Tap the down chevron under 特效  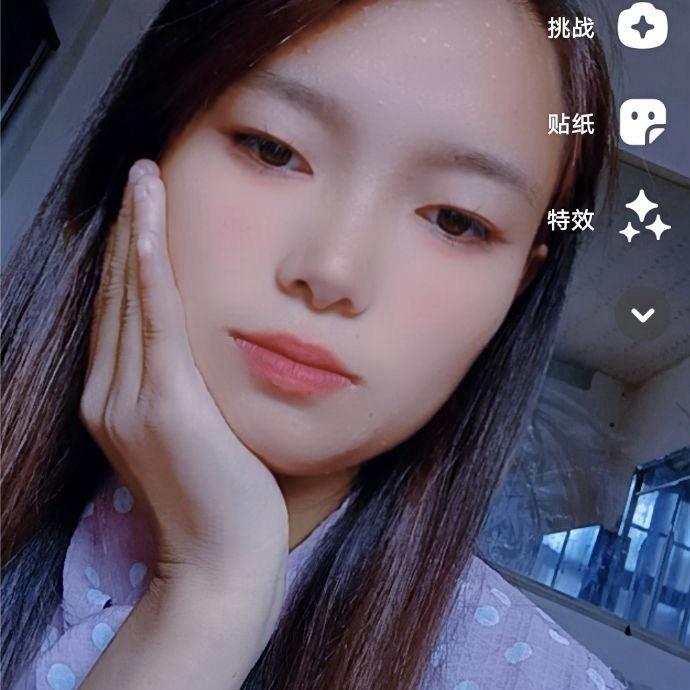(x=642, y=314)
